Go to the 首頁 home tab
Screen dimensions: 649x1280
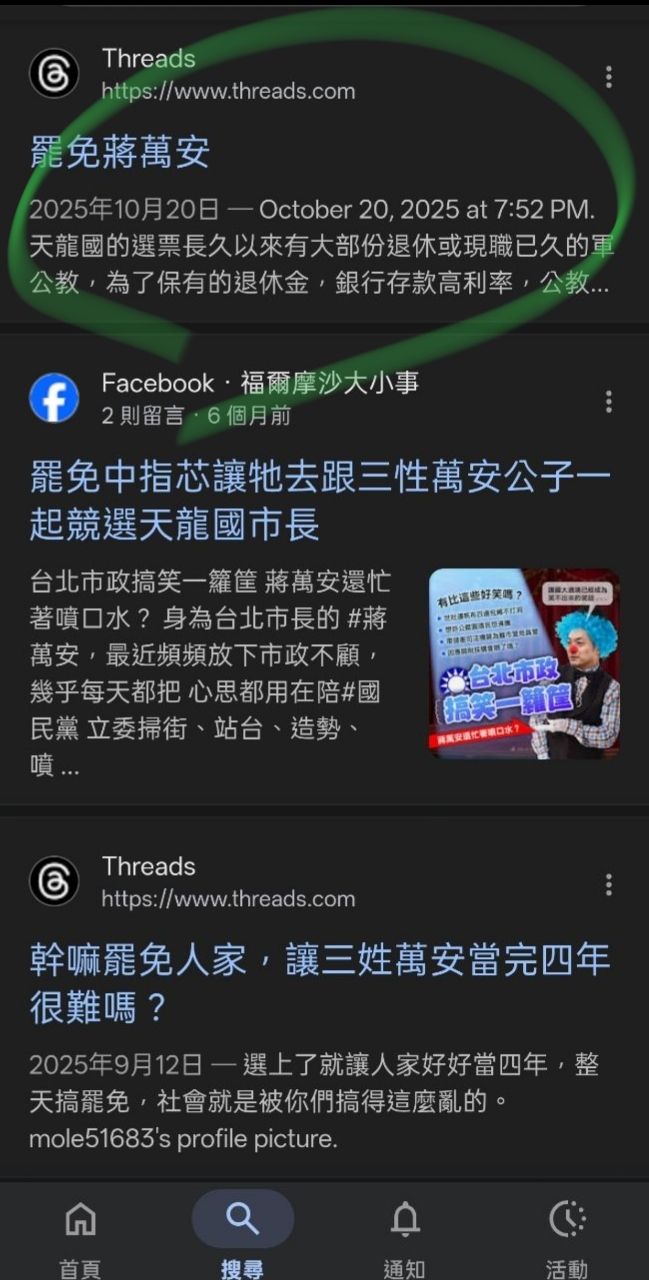80,1236
